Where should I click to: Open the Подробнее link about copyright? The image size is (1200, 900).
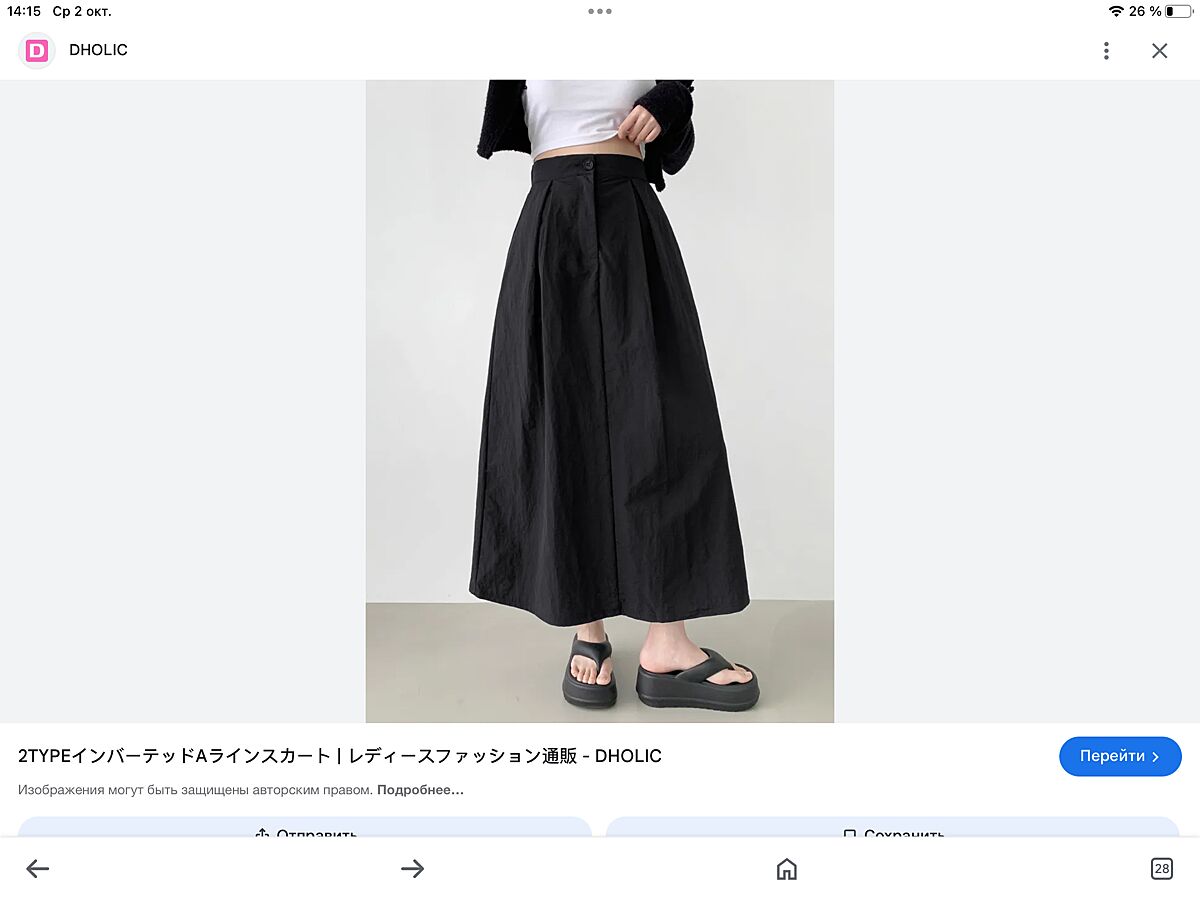coord(420,790)
